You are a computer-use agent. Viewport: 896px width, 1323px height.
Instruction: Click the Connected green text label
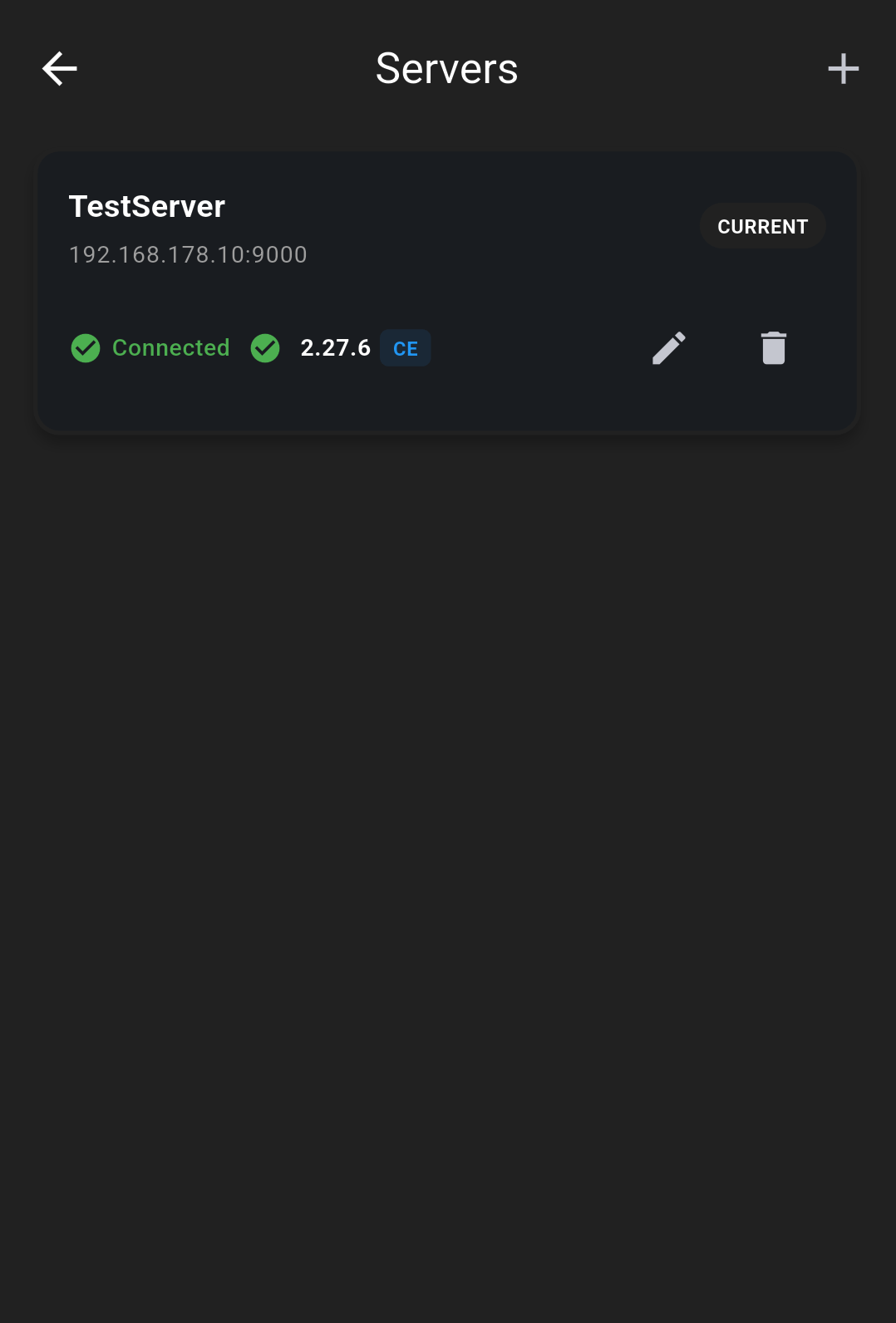click(x=170, y=348)
